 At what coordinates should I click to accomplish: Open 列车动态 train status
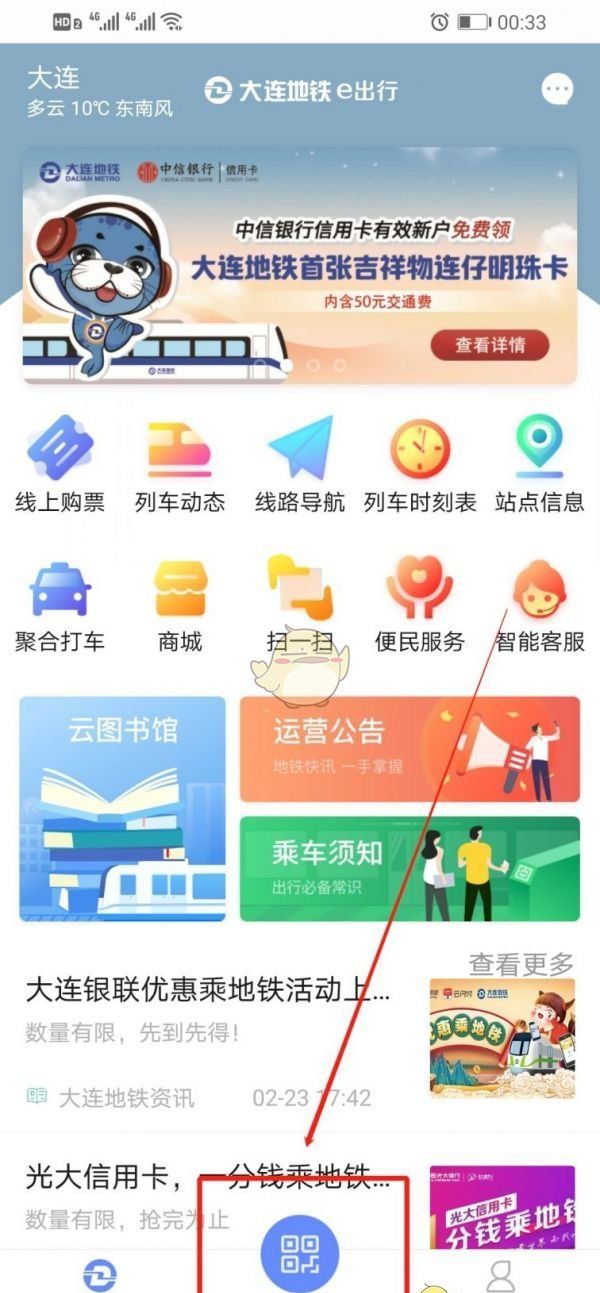tap(180, 465)
